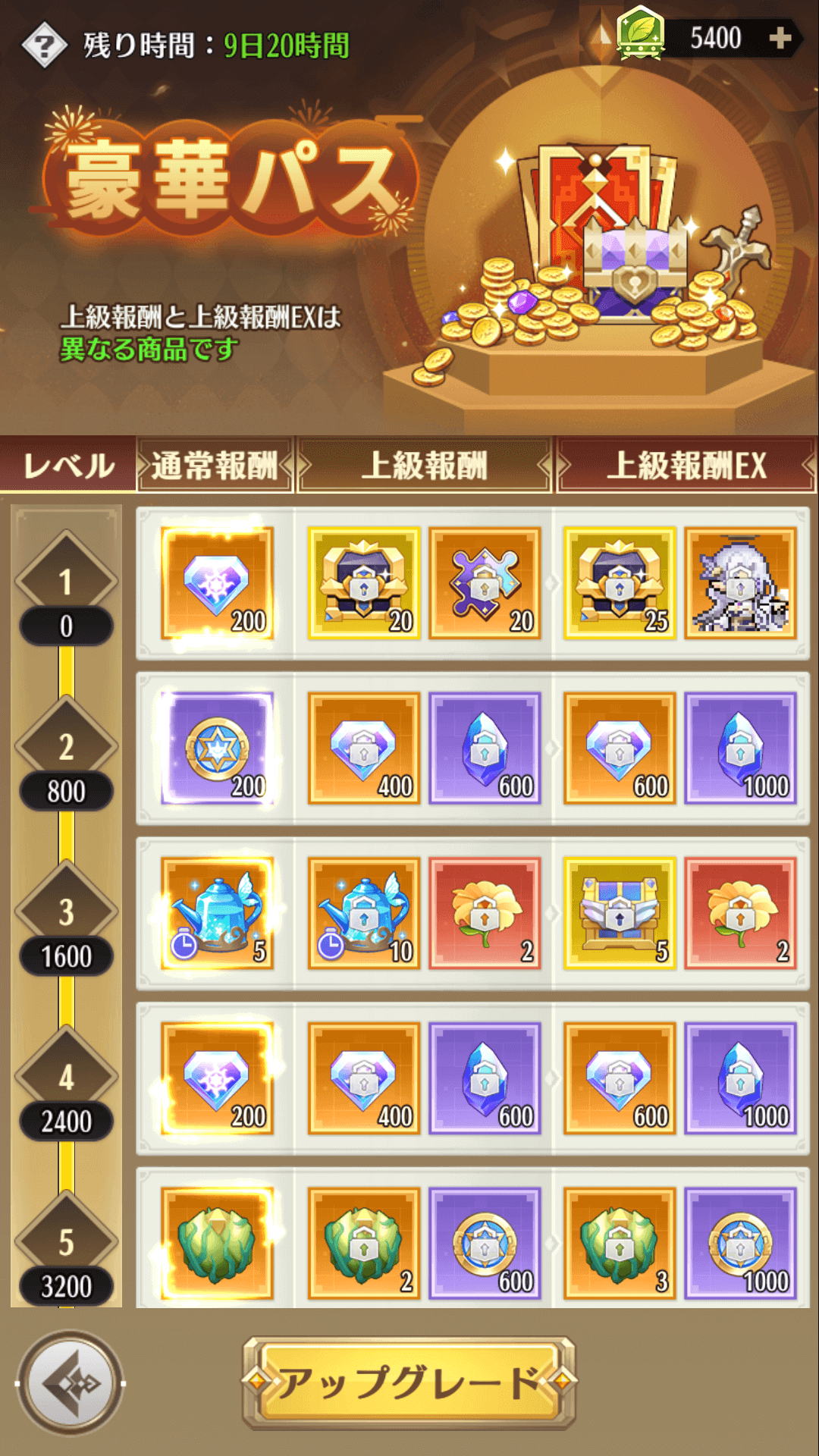Screen dimensions: 819x1456
Task: Go back using the round arrow button
Action: [71, 1383]
